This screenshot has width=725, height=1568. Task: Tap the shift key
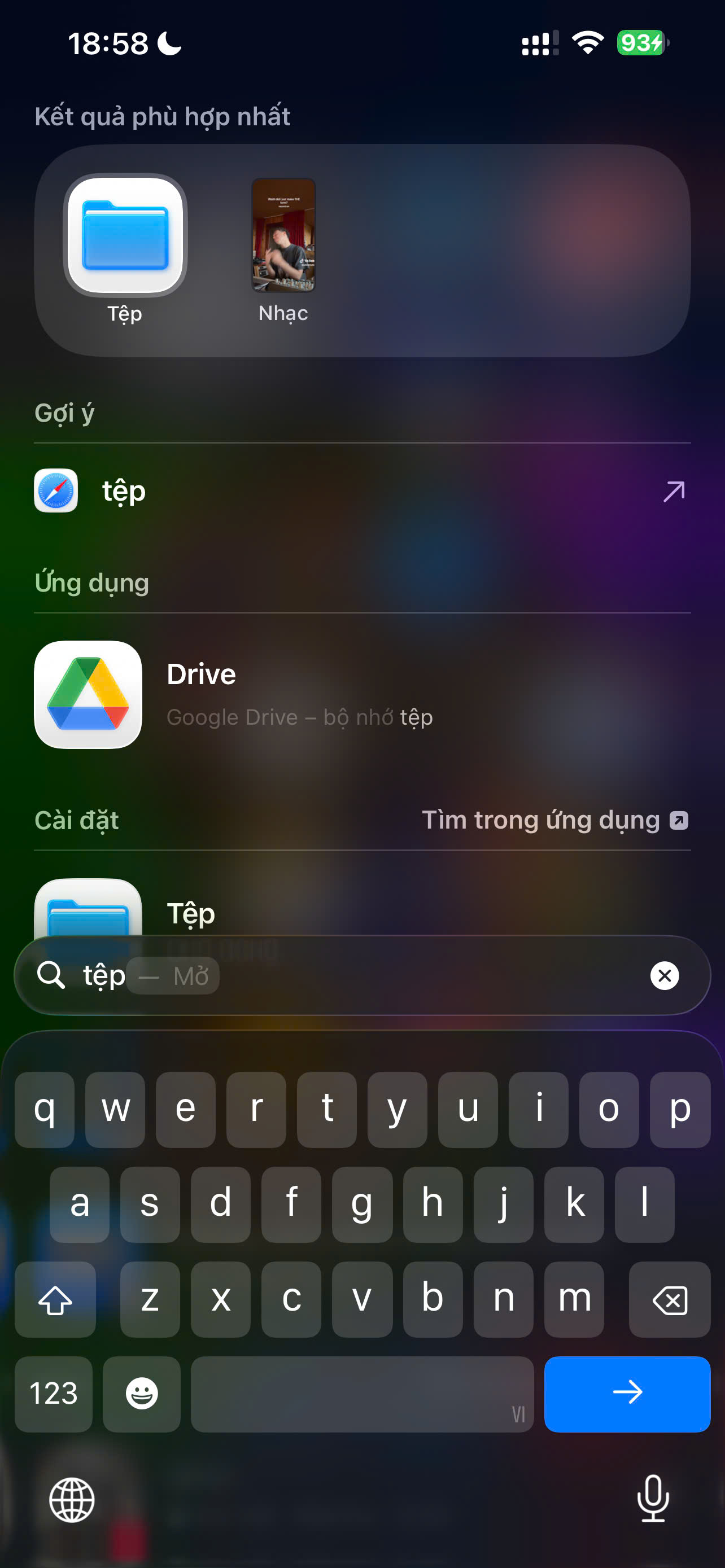click(55, 1300)
